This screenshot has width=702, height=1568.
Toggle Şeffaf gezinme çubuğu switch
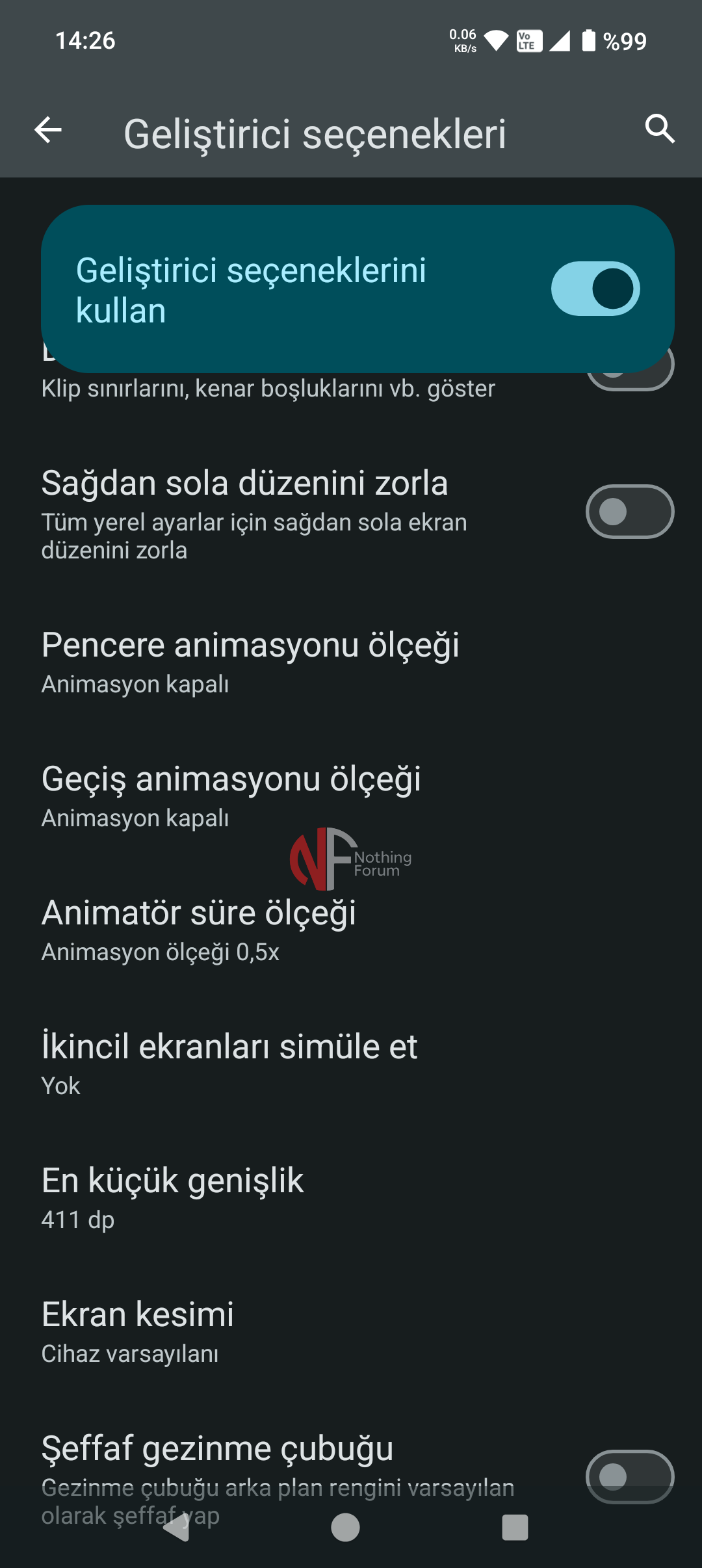tap(629, 1476)
